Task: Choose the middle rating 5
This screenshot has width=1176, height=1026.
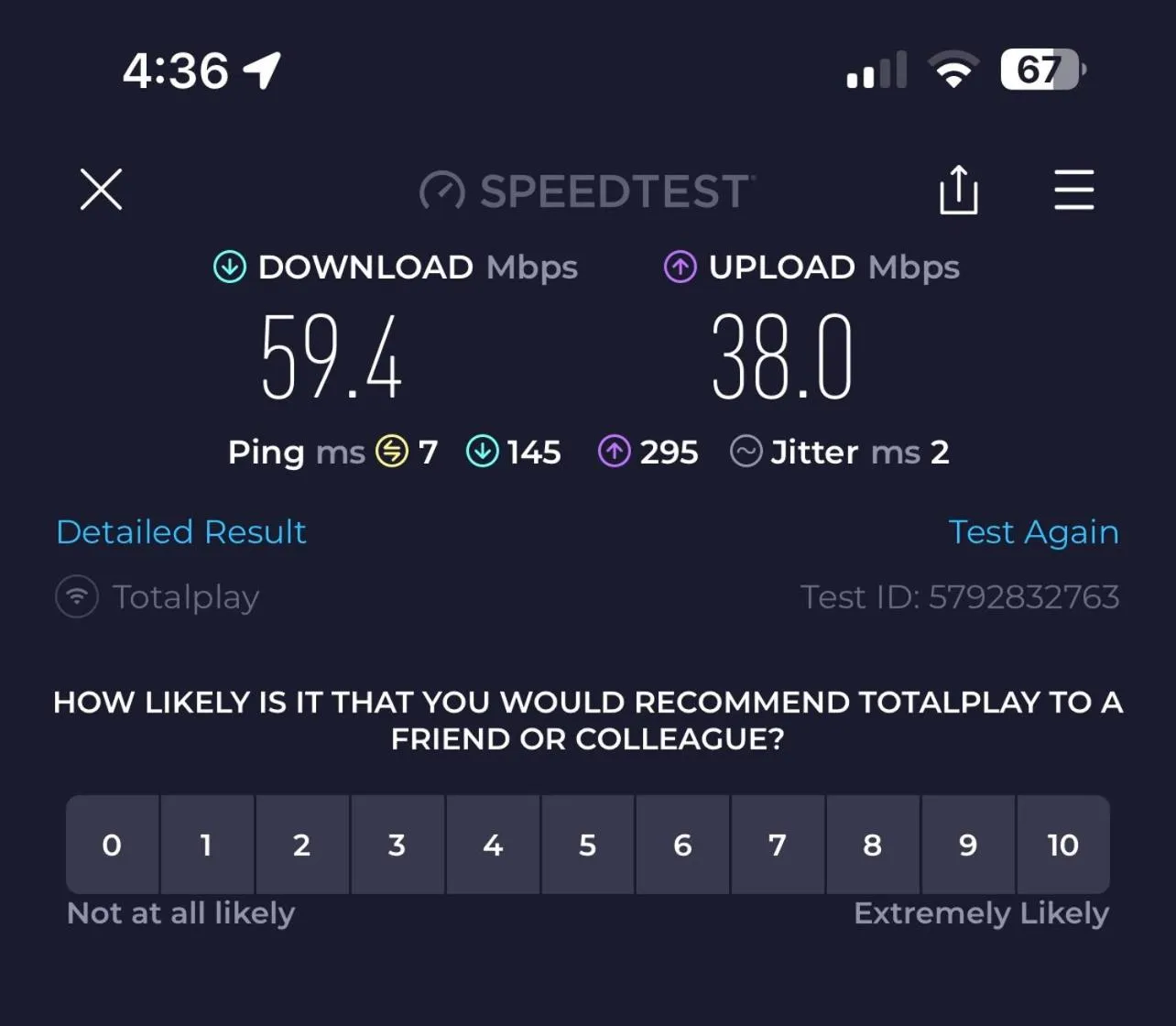Action: pos(588,845)
